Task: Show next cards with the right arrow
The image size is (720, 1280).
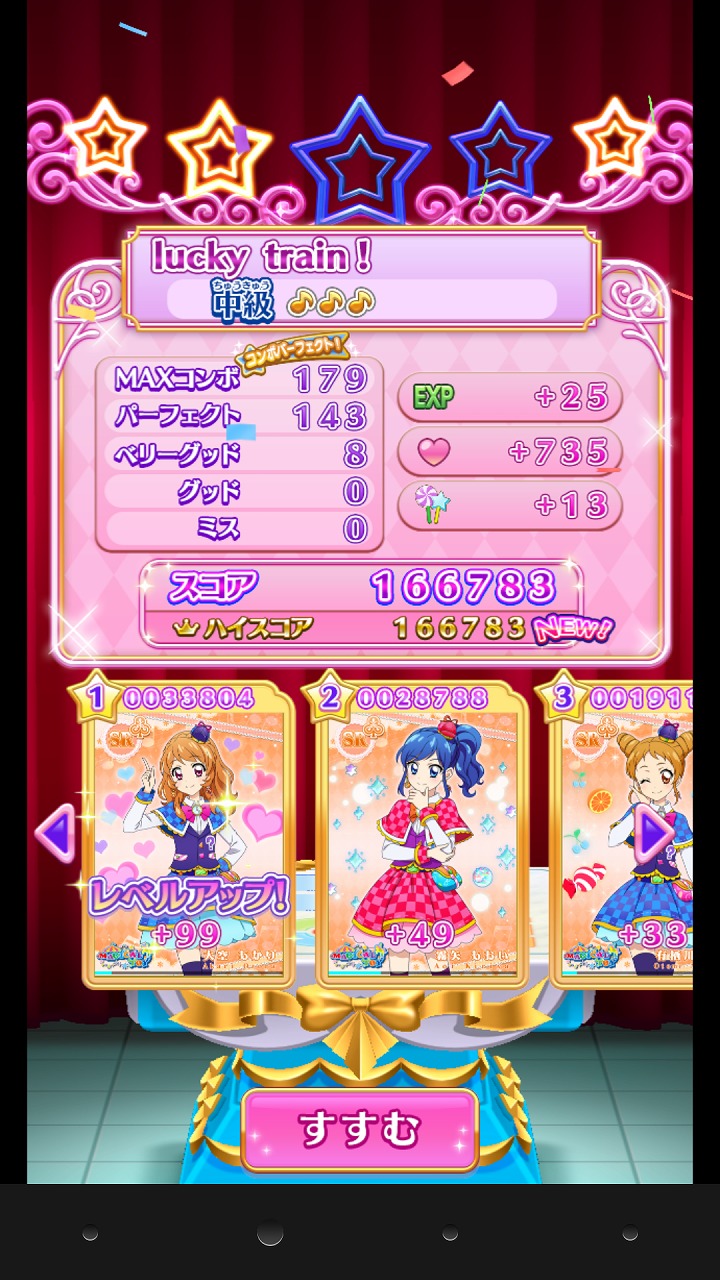Action: (x=655, y=832)
